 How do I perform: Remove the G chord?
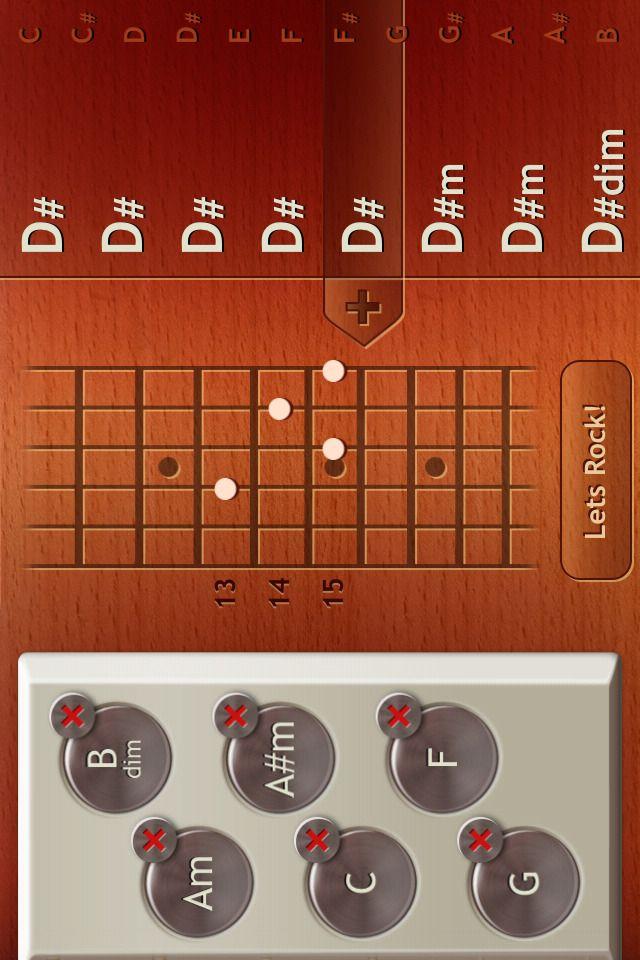coord(480,840)
